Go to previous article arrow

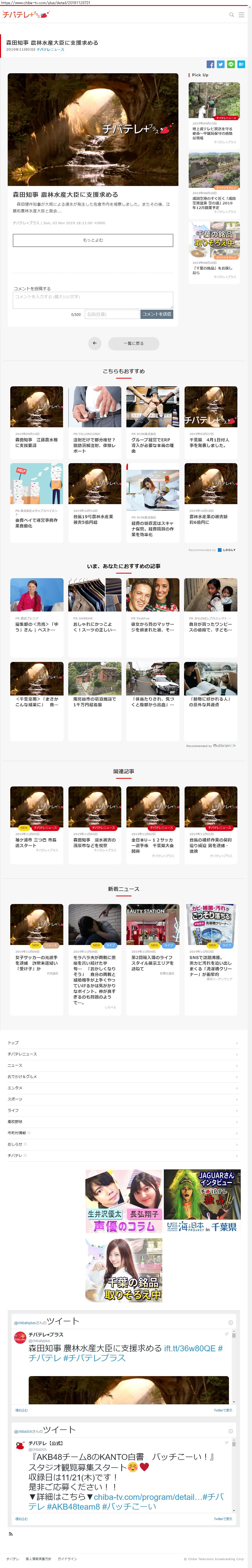coord(95,343)
